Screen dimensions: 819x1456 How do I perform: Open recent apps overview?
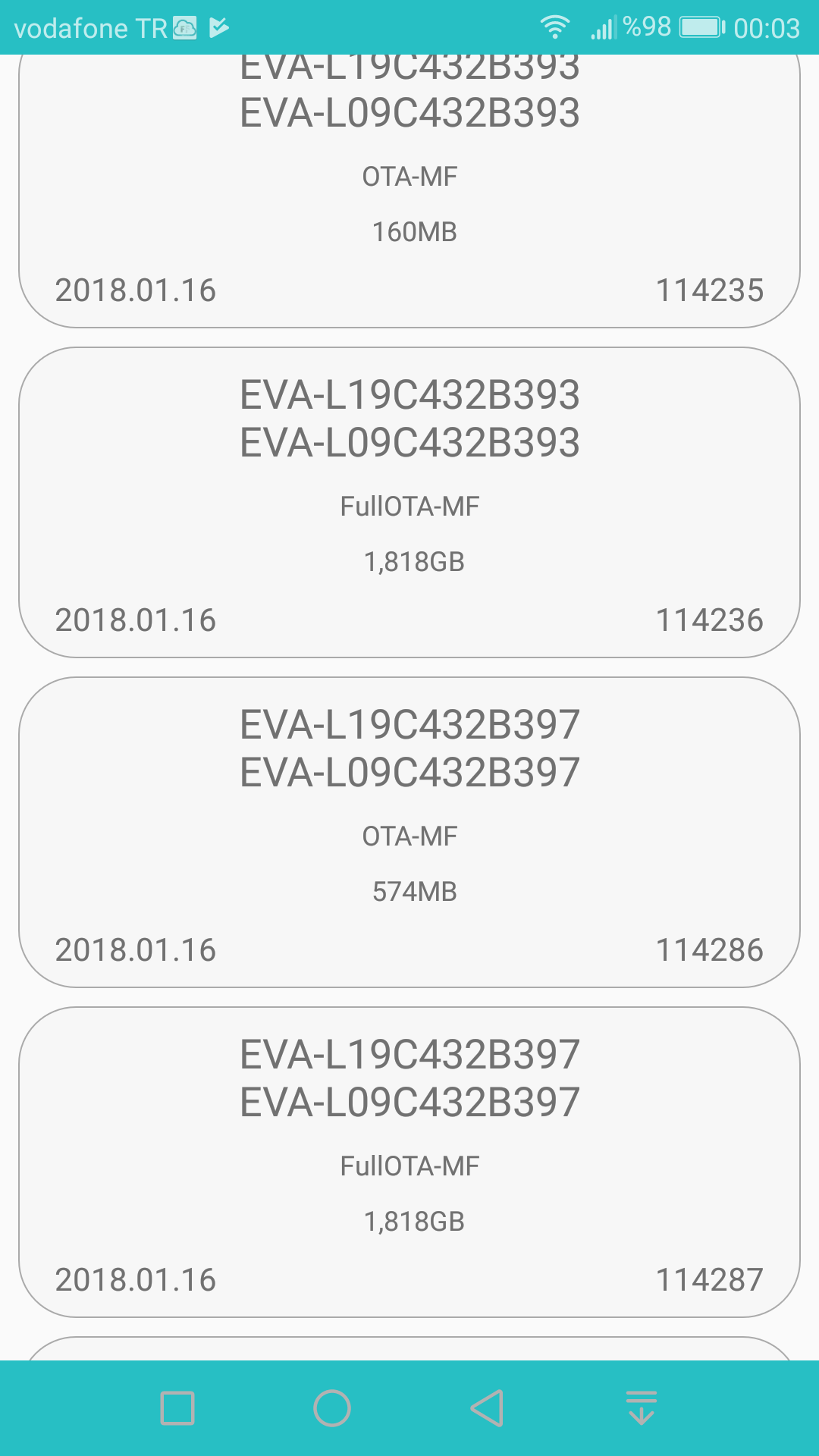click(x=177, y=1408)
